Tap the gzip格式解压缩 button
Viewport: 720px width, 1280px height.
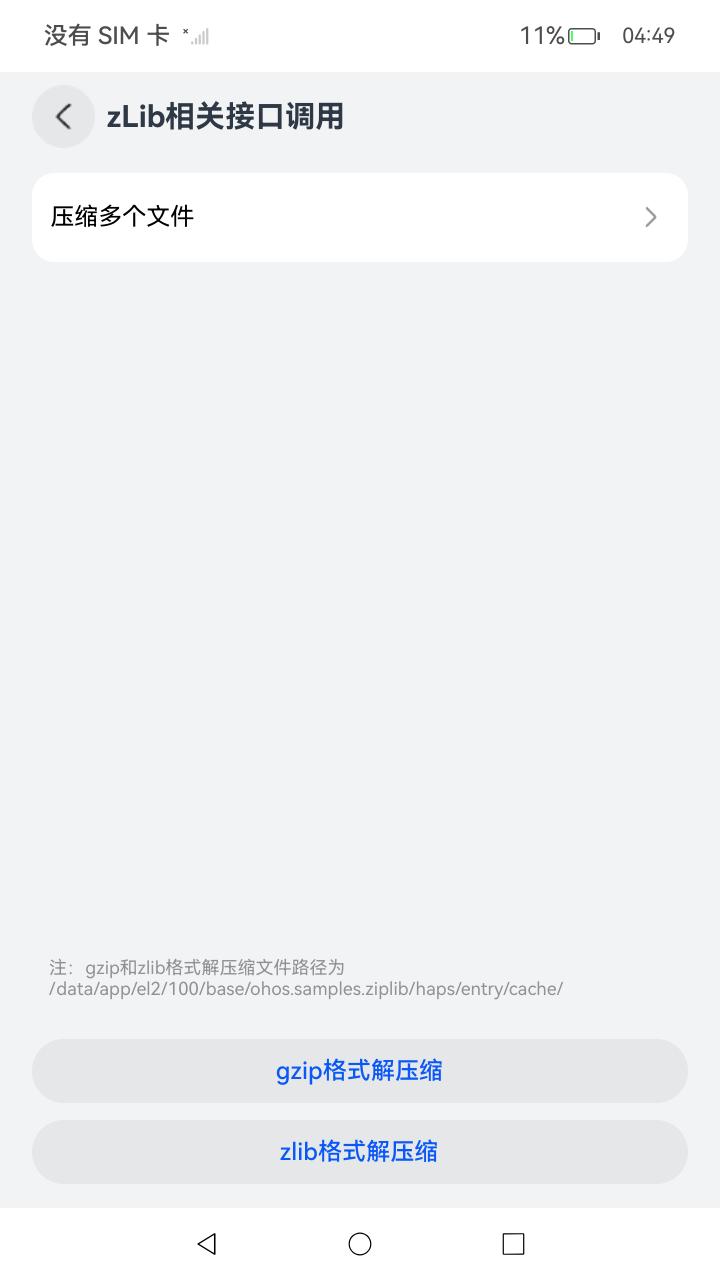pyautogui.click(x=360, y=1071)
